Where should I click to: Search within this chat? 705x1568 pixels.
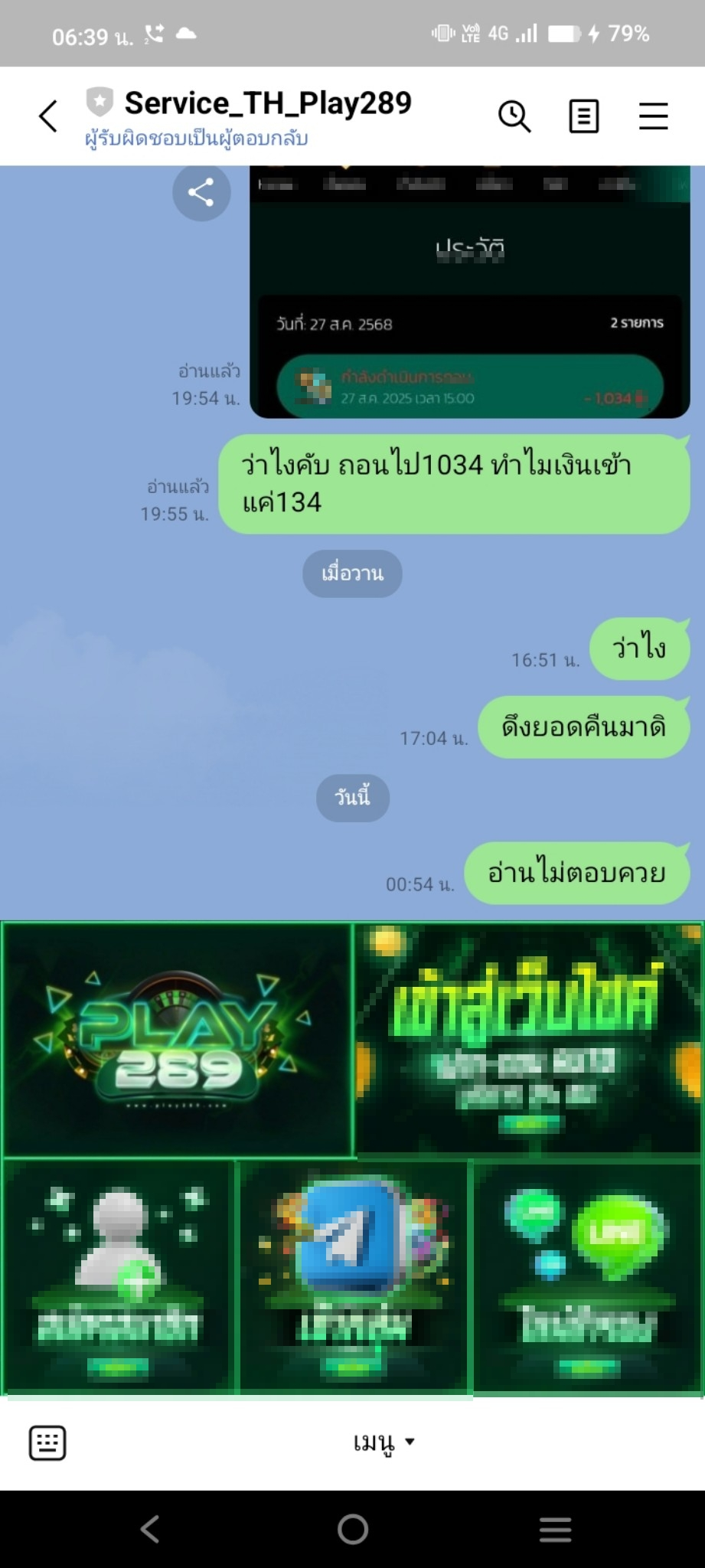pyautogui.click(x=514, y=116)
